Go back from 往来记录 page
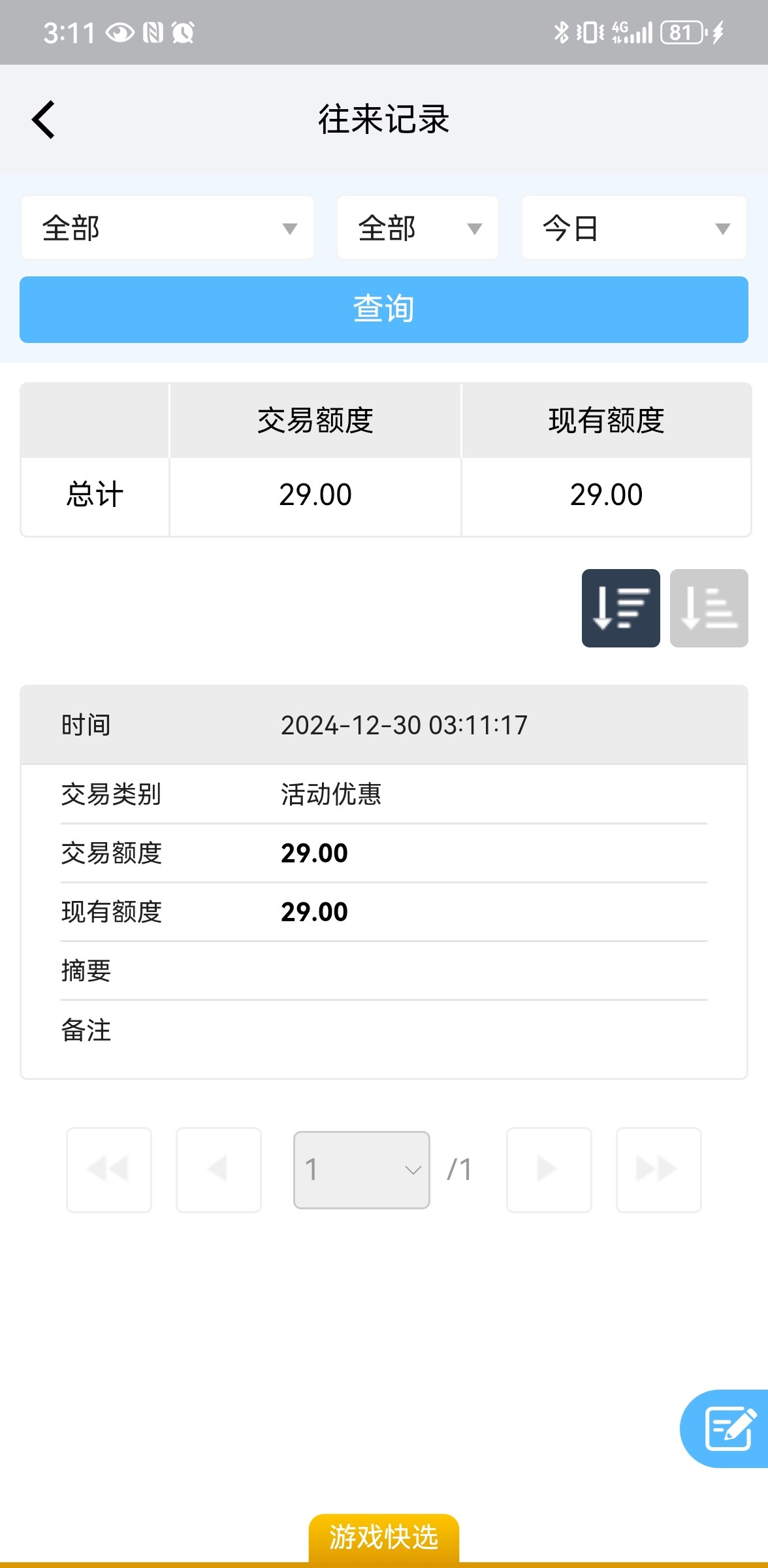Image resolution: width=768 pixels, height=1568 pixels. click(x=43, y=120)
